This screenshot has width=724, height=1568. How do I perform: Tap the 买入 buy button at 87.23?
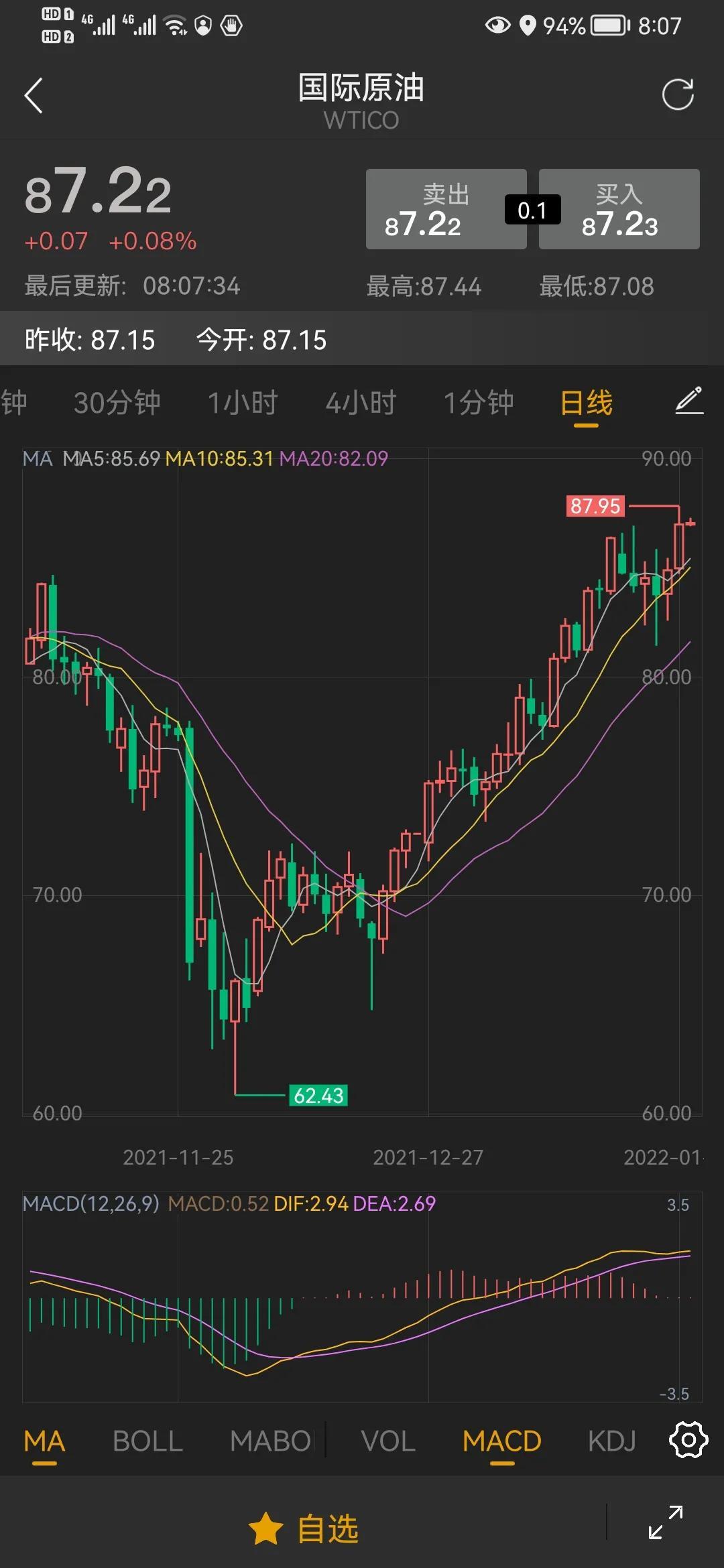tap(619, 210)
